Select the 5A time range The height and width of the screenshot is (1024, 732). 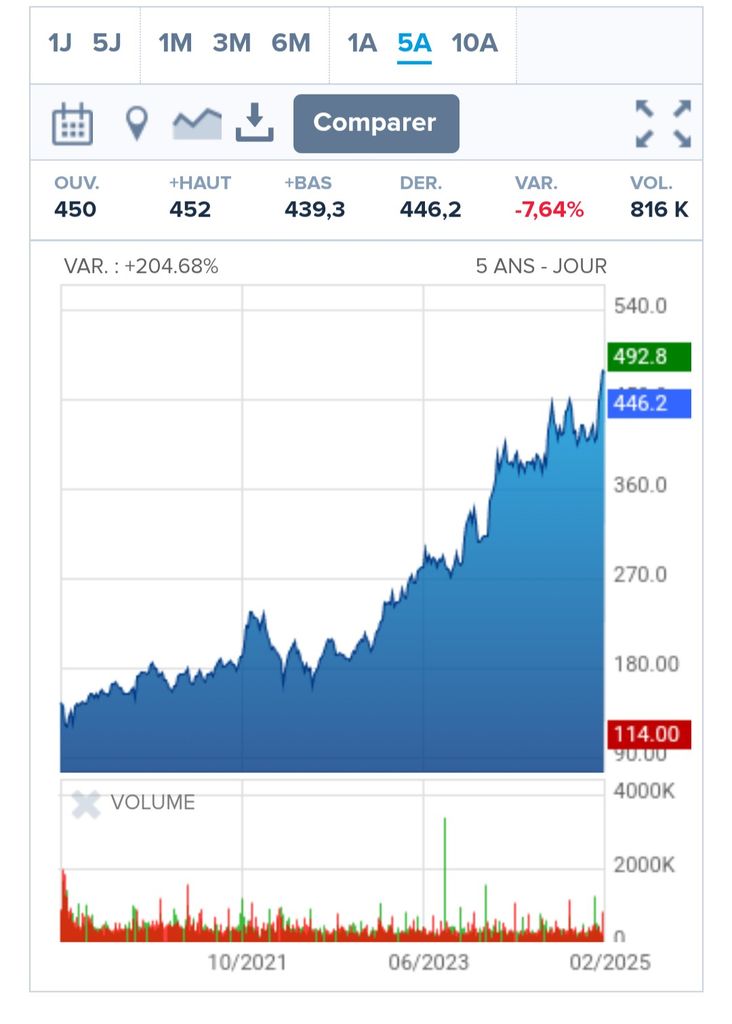click(x=414, y=43)
